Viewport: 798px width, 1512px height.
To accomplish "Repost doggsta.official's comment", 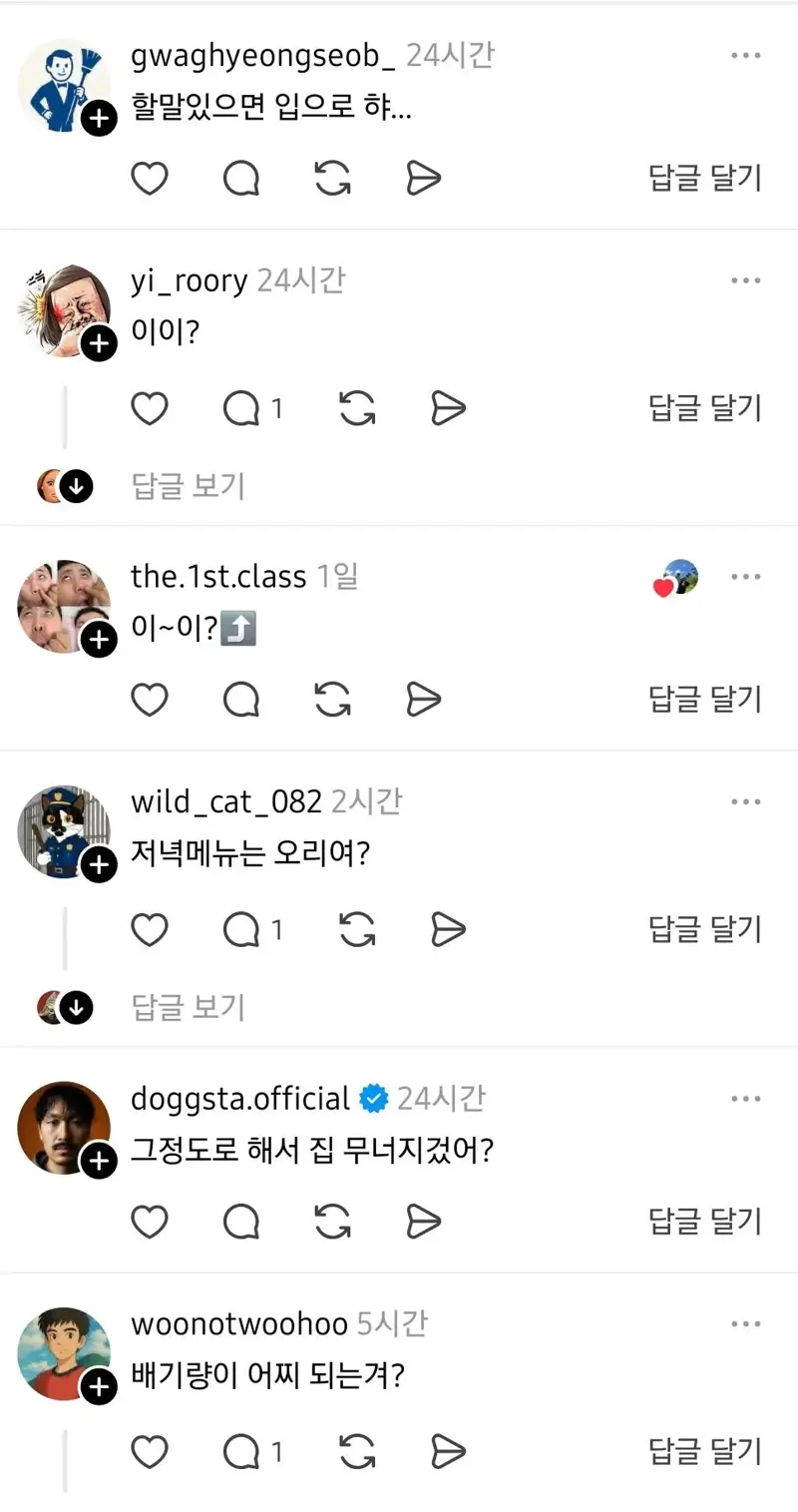I will [332, 1221].
